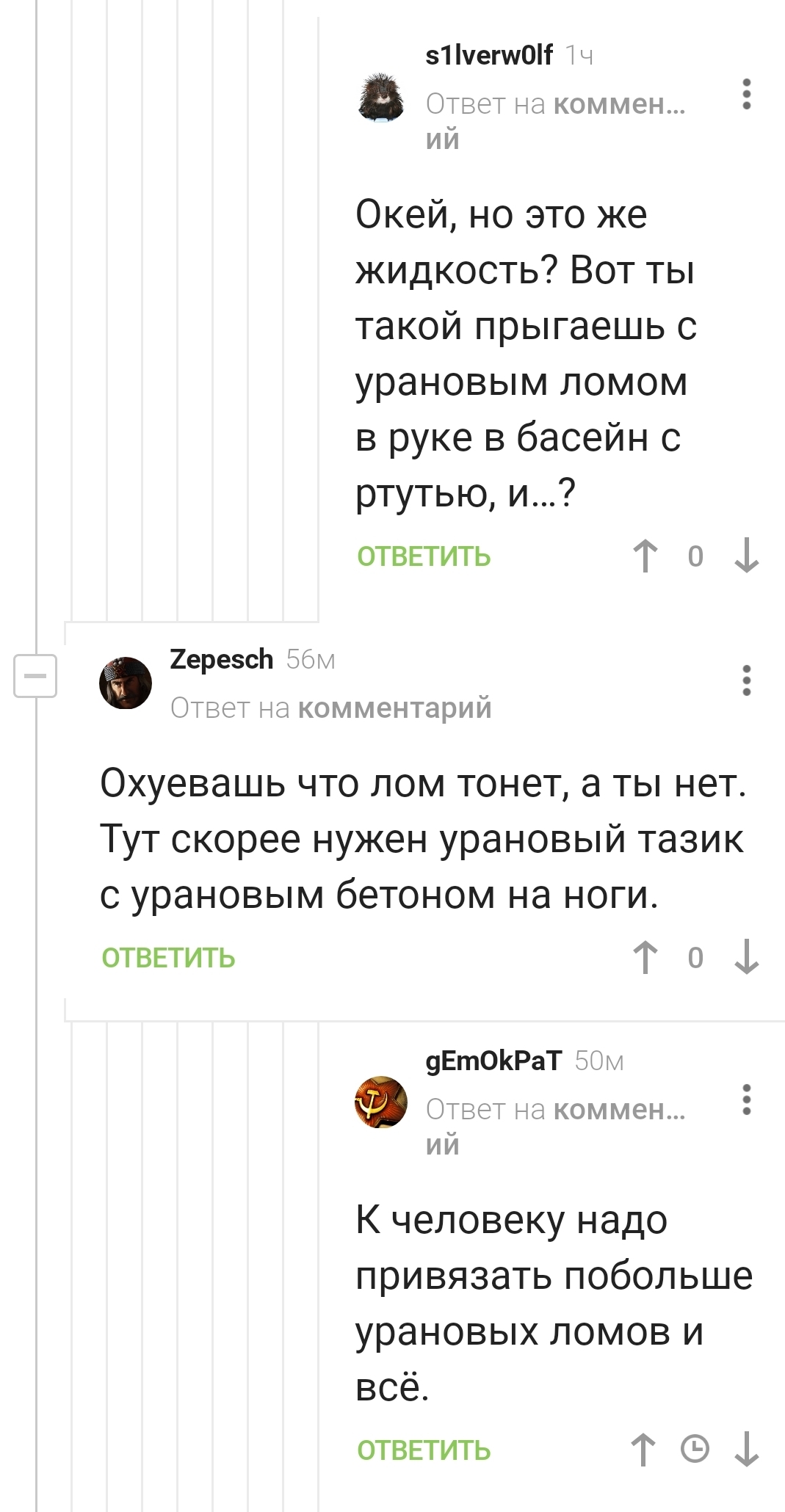Downvote gEmOkPaT's comment
785x1512 pixels.
coord(746,1450)
